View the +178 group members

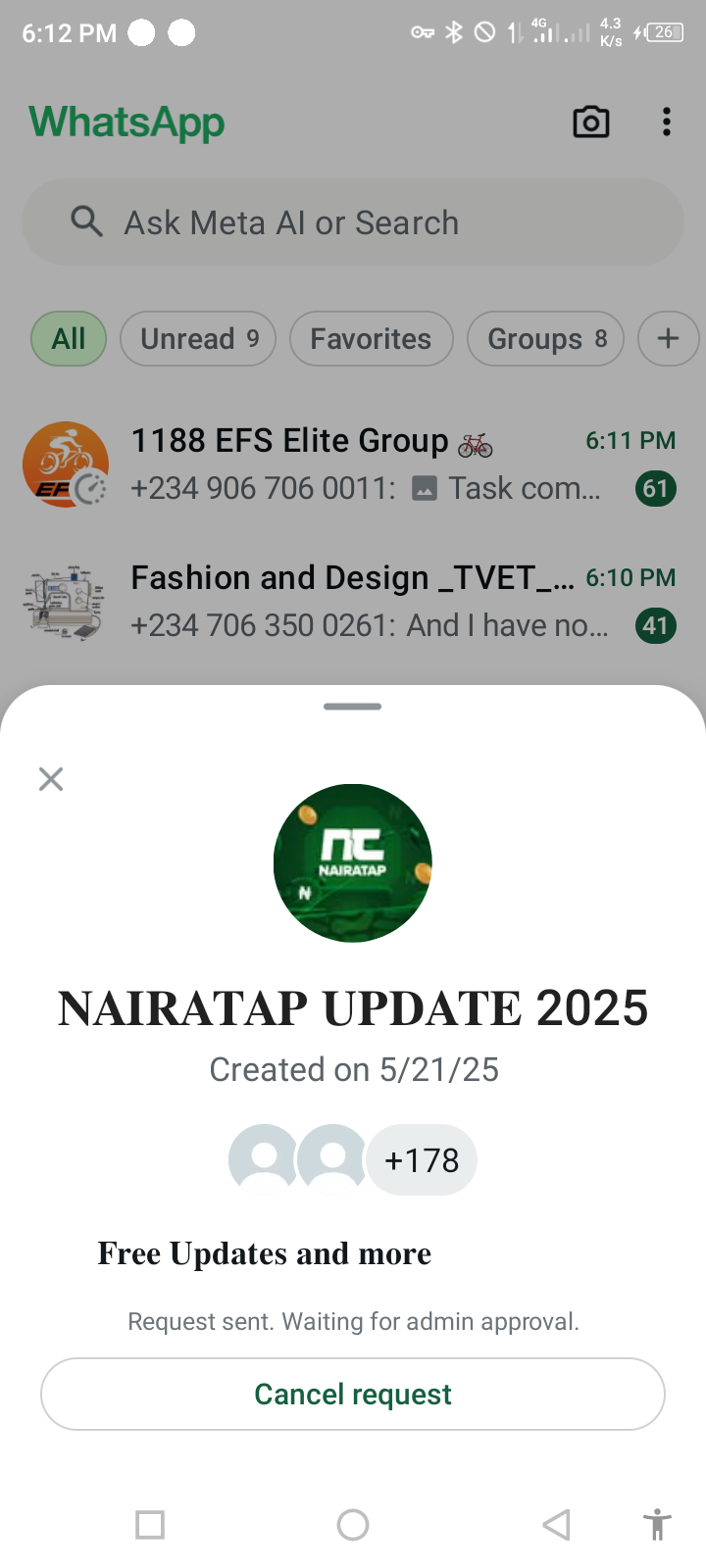[421, 1160]
